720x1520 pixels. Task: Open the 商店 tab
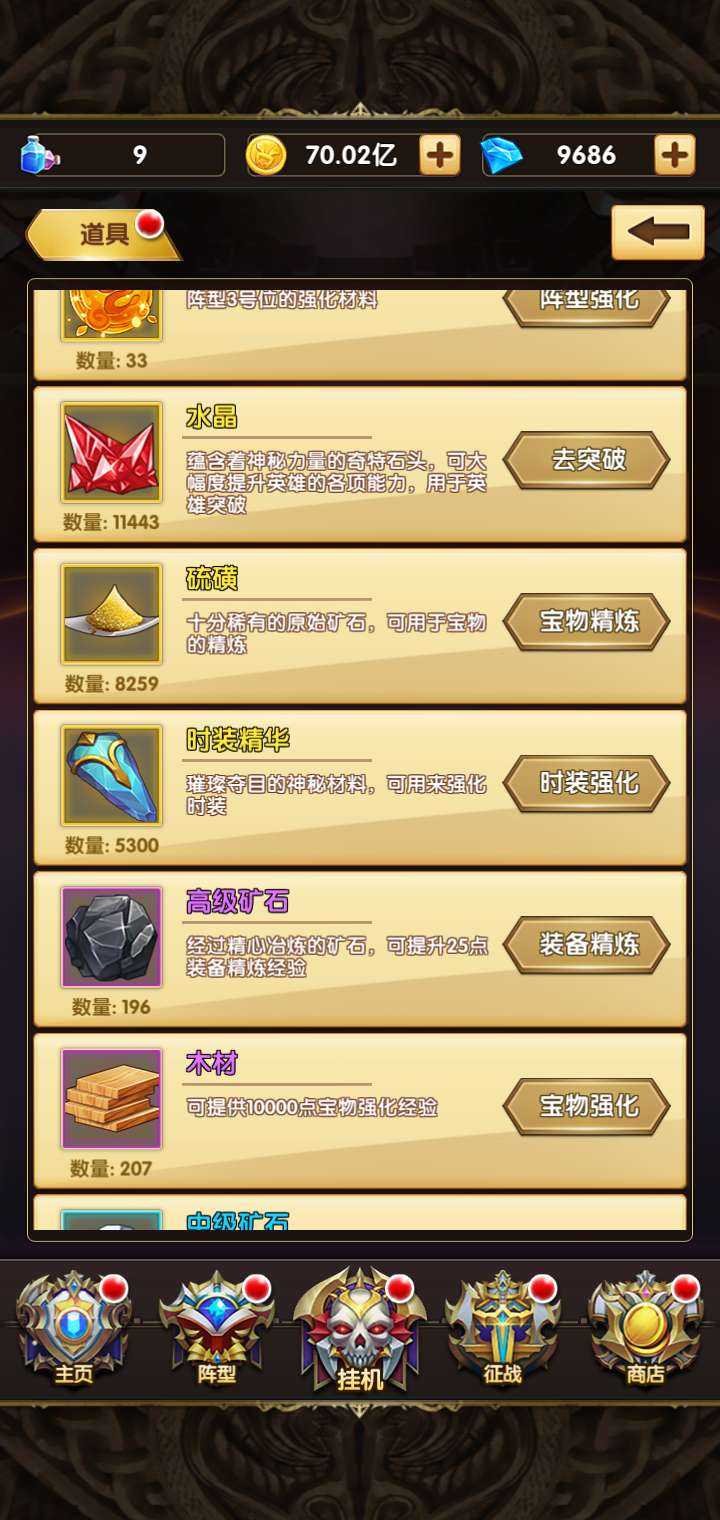pyautogui.click(x=646, y=1331)
